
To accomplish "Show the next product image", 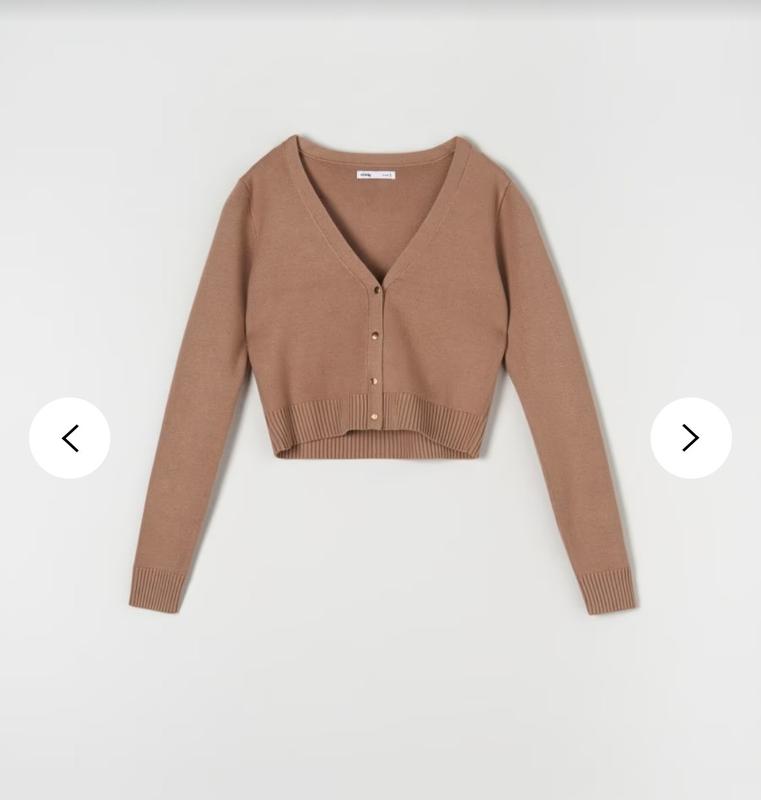I will [690, 438].
